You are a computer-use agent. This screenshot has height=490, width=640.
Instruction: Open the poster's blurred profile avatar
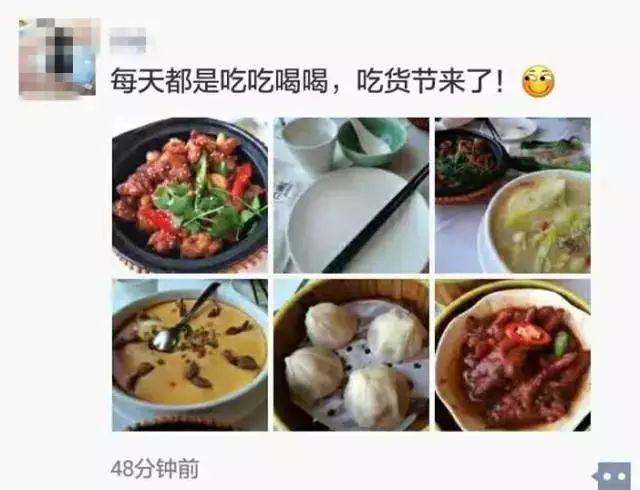coord(58,58)
